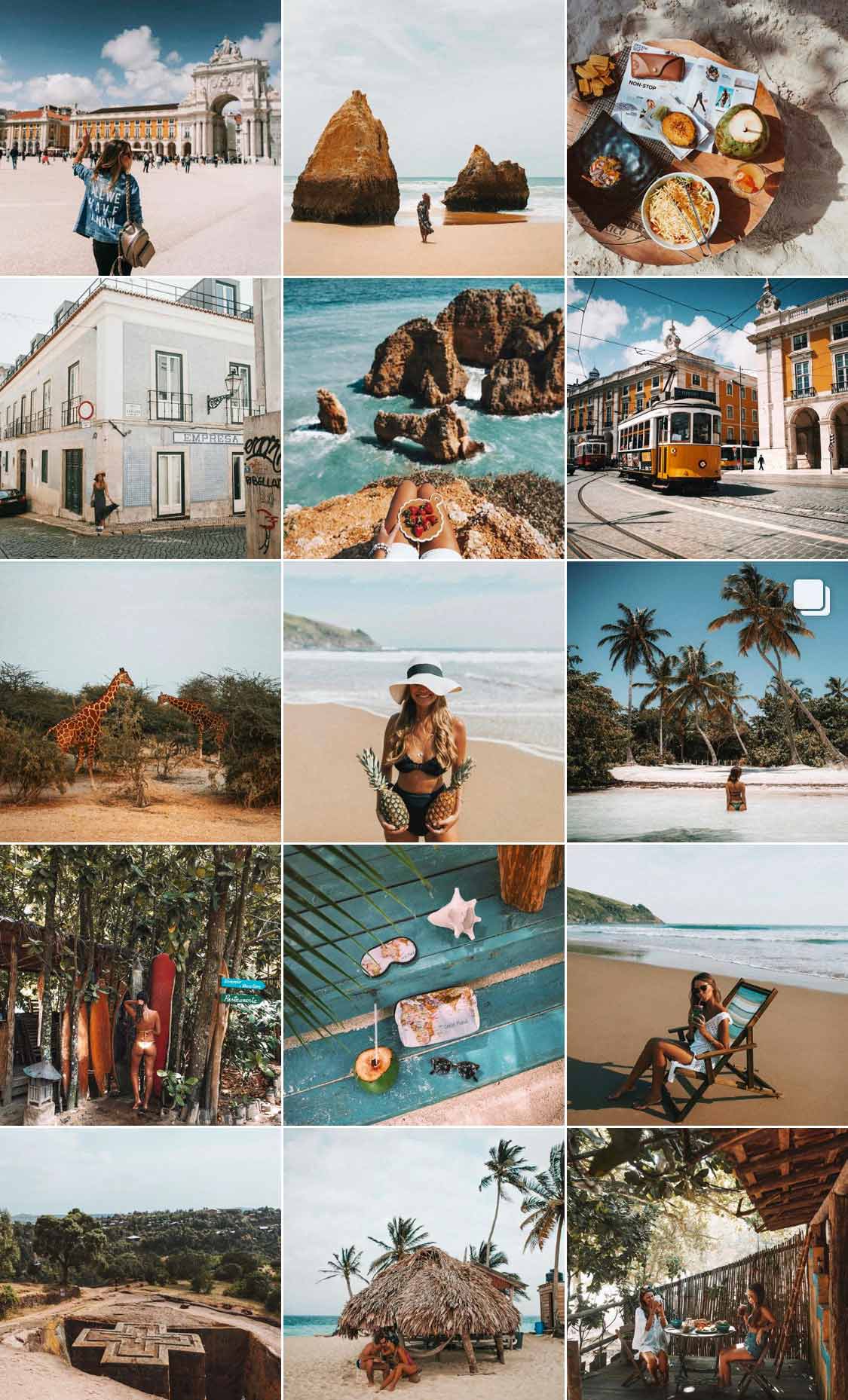Open the palm trees multi-photo post
Viewport: 848px width, 1400px height.
coord(708,702)
